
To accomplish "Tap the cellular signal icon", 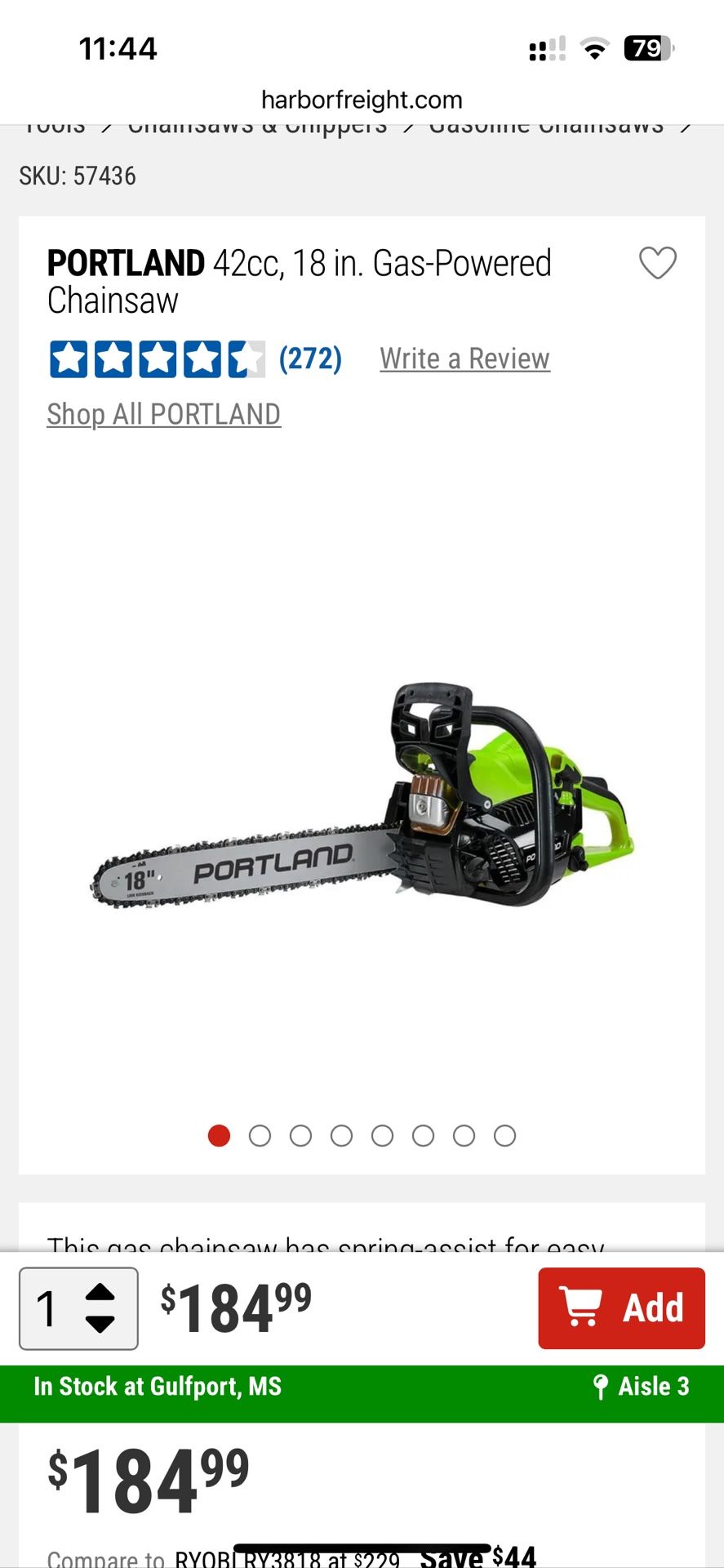I will (545, 47).
